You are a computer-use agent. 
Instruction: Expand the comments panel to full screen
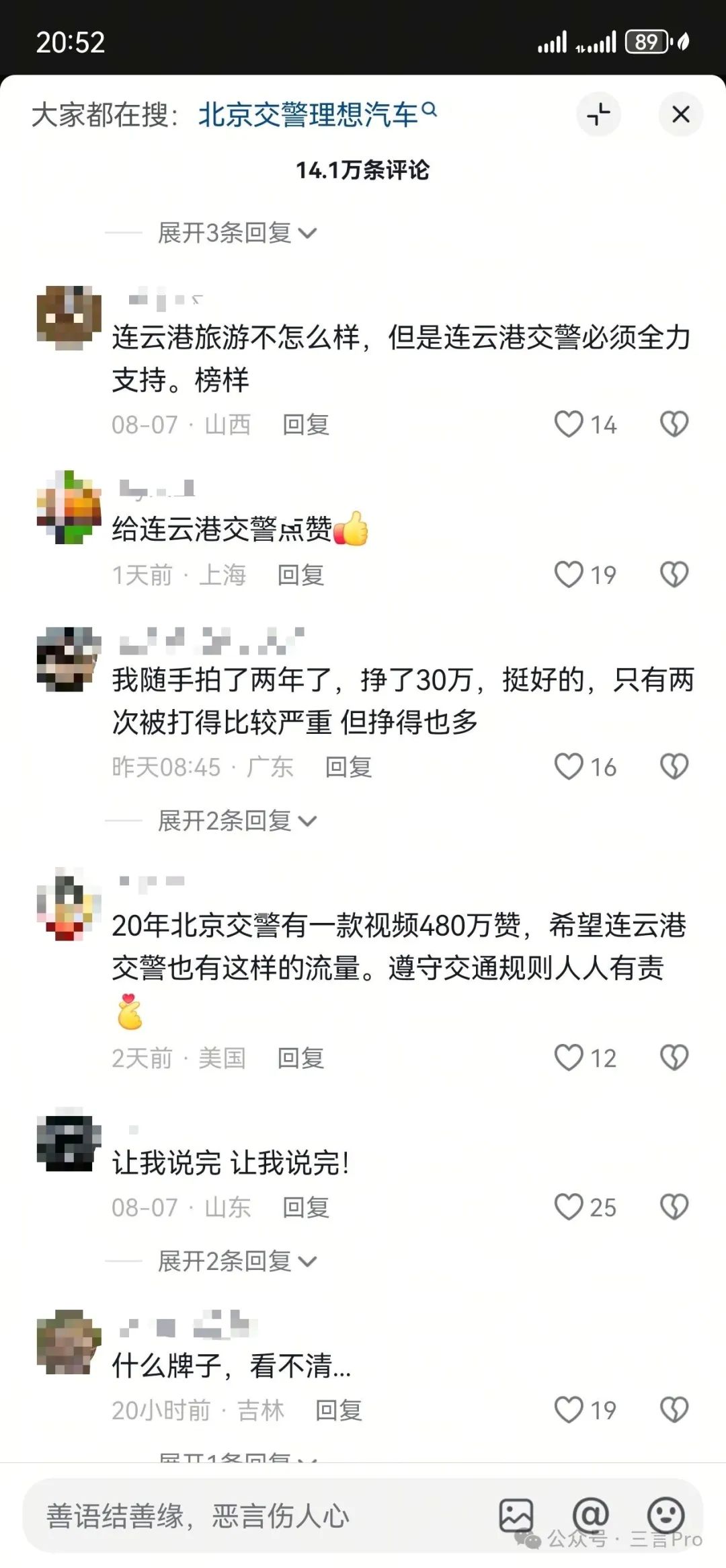coord(598,114)
